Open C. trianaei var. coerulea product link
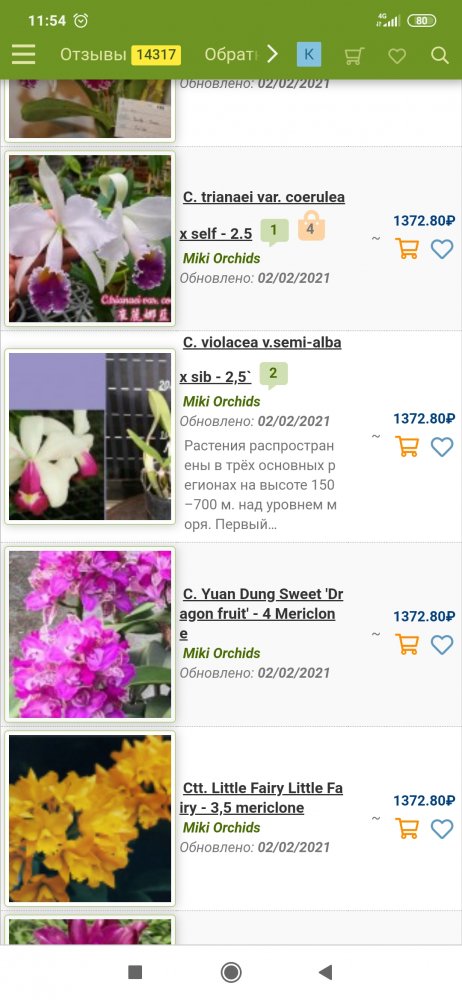462x1000 pixels. pos(262,216)
